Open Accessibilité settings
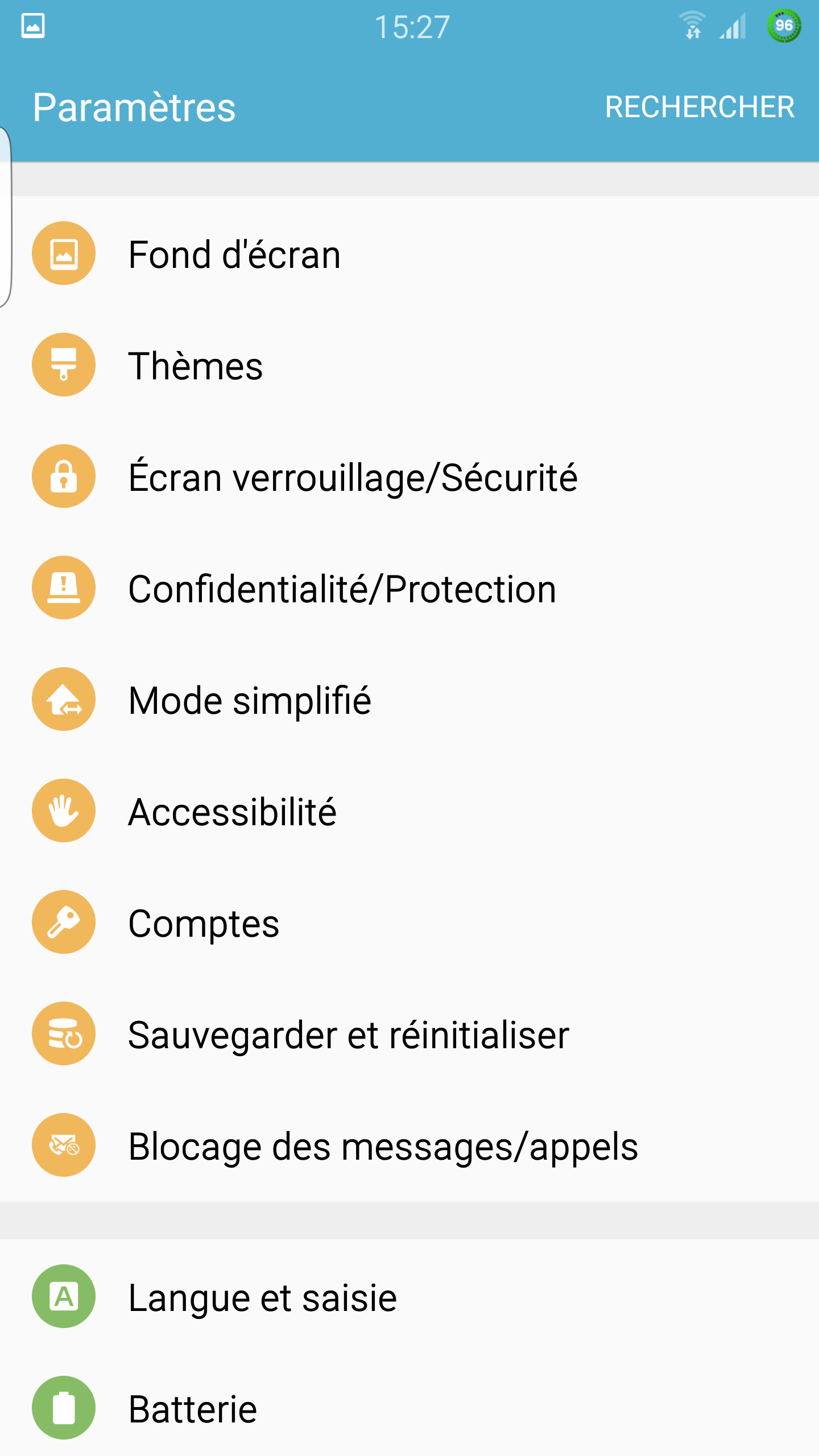819x1456 pixels. (x=232, y=811)
